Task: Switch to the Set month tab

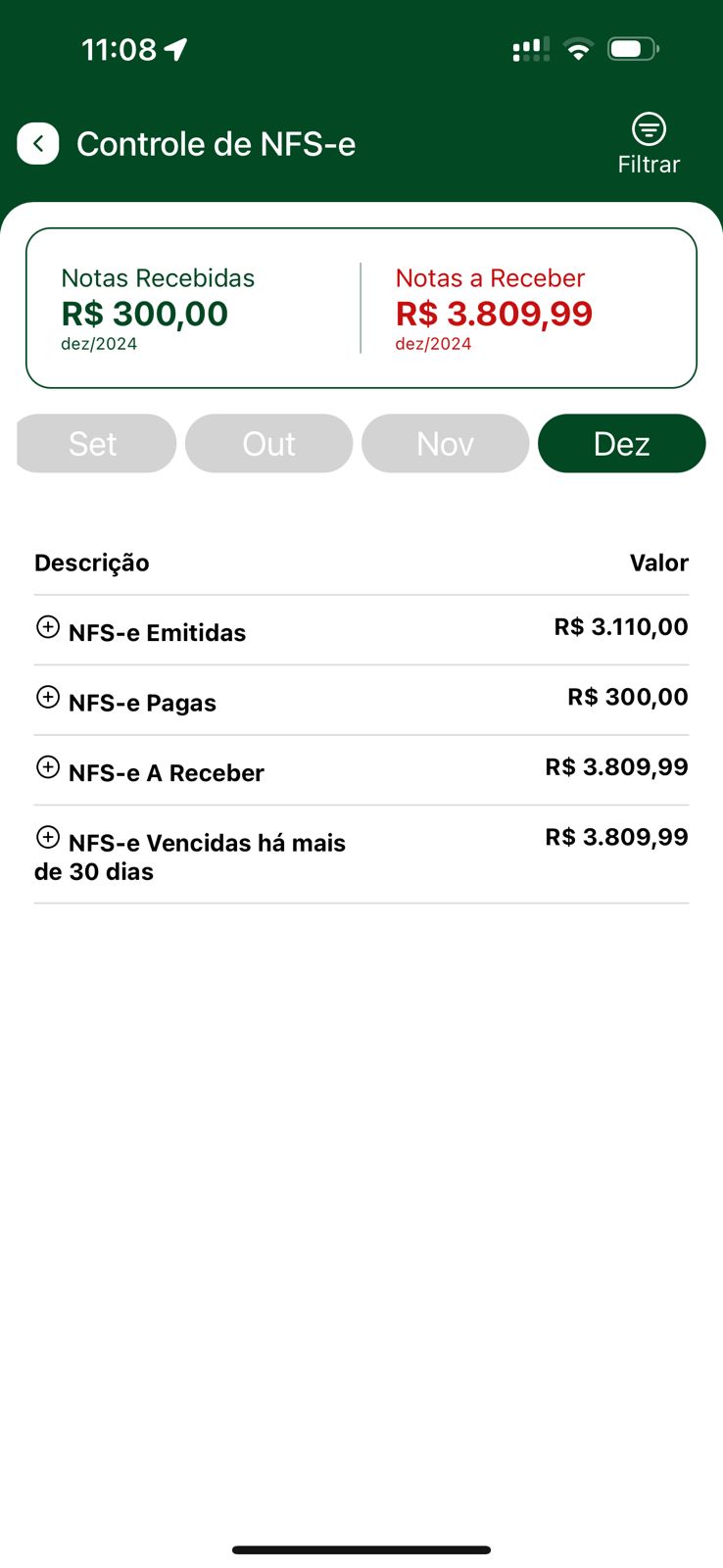Action: tap(95, 444)
